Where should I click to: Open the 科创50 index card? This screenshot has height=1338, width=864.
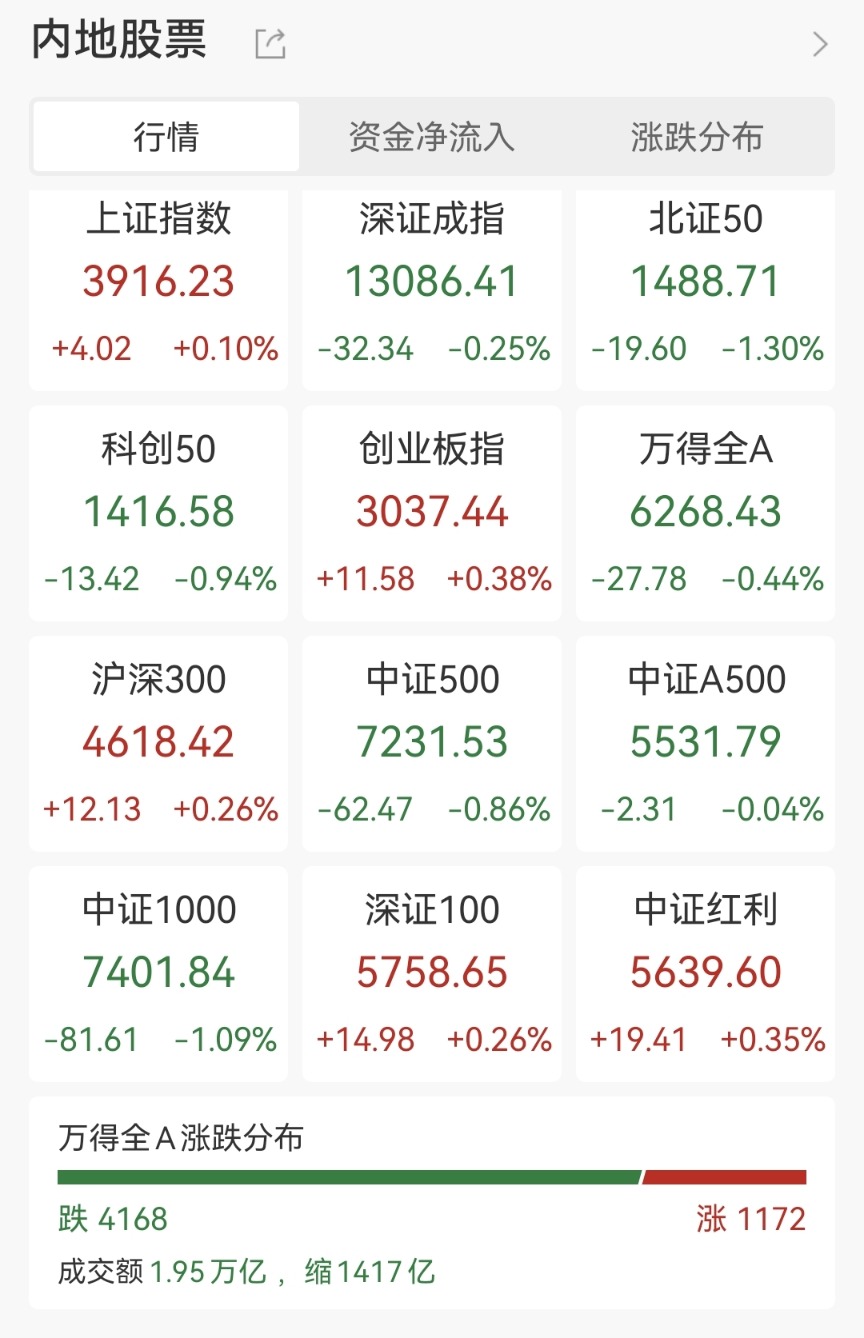pyautogui.click(x=159, y=513)
